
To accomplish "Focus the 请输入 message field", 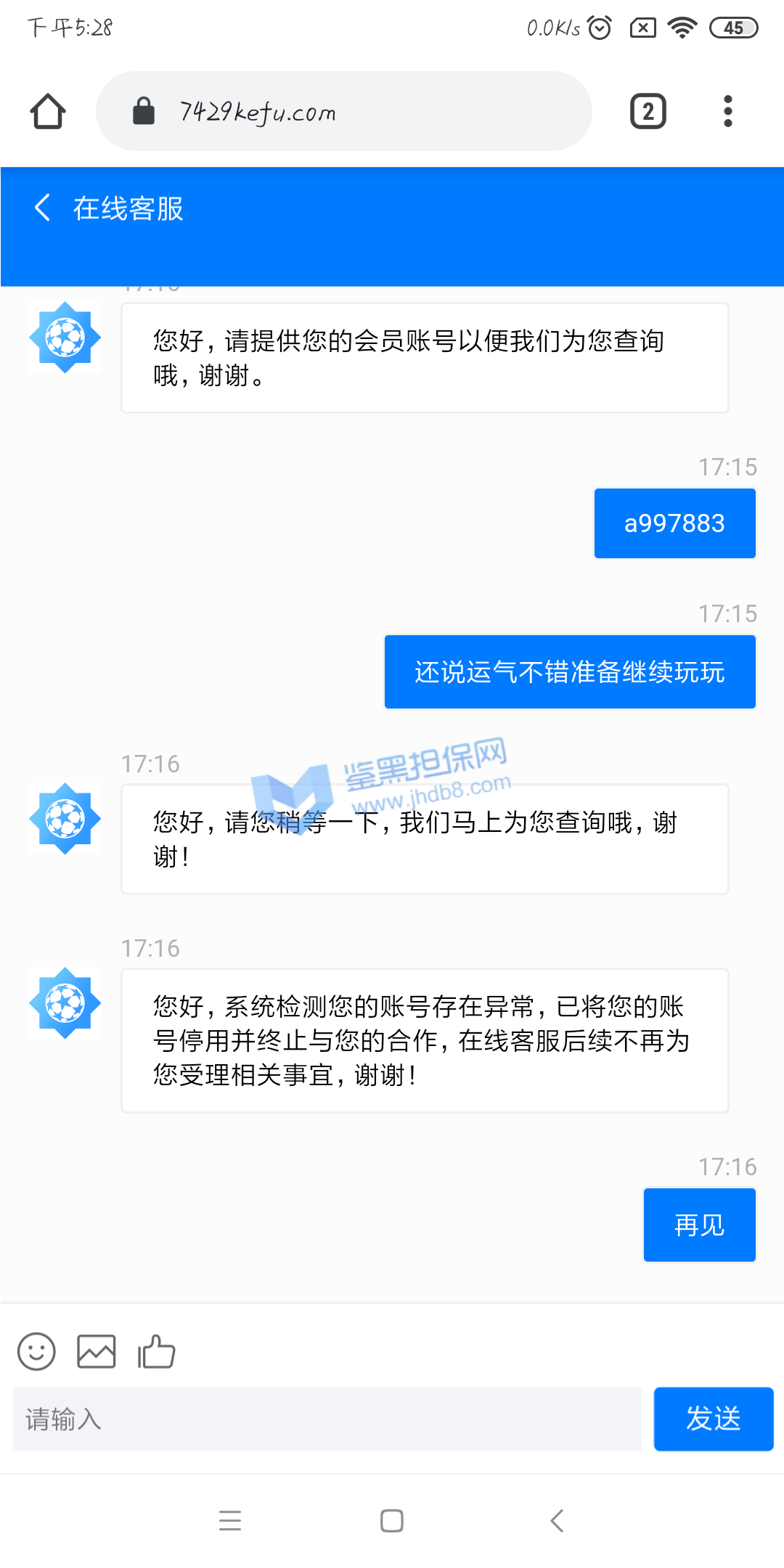I will coord(327,1419).
